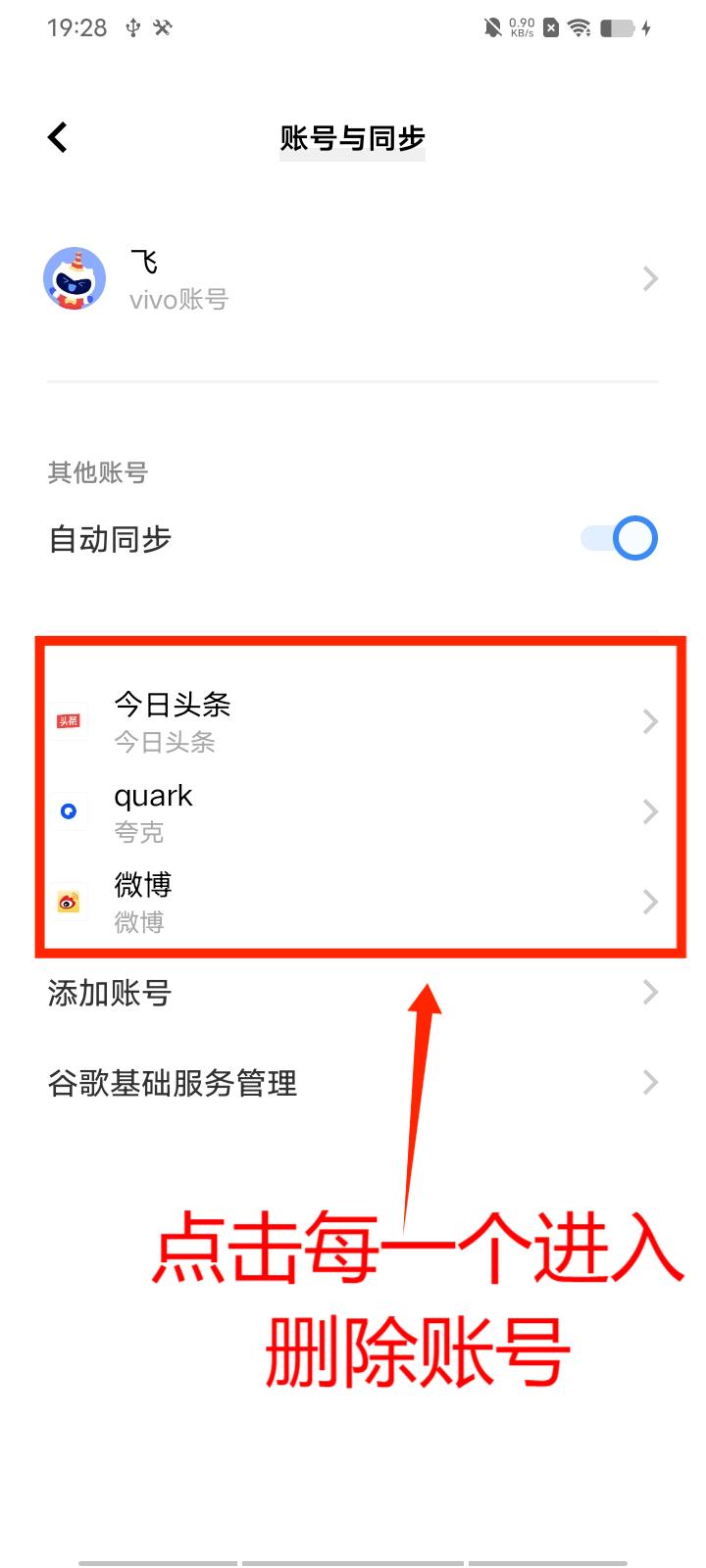Toggle the 自动同步 switch

click(620, 538)
